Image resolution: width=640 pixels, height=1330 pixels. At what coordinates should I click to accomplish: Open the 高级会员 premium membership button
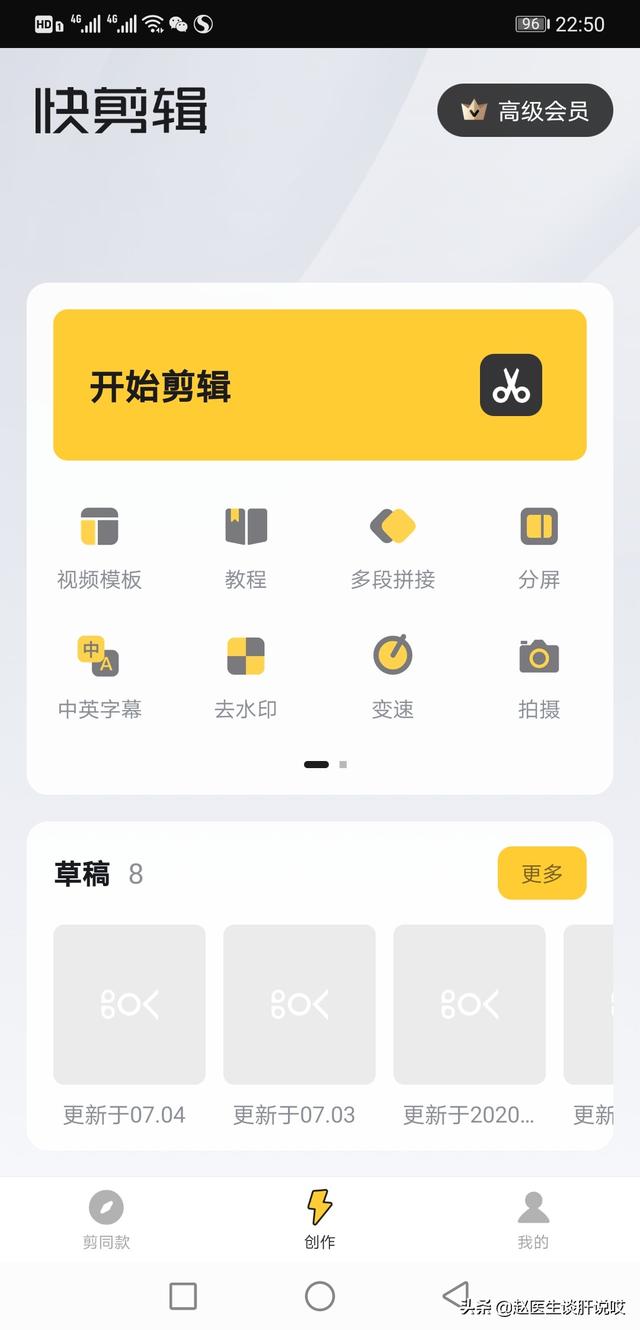click(525, 111)
